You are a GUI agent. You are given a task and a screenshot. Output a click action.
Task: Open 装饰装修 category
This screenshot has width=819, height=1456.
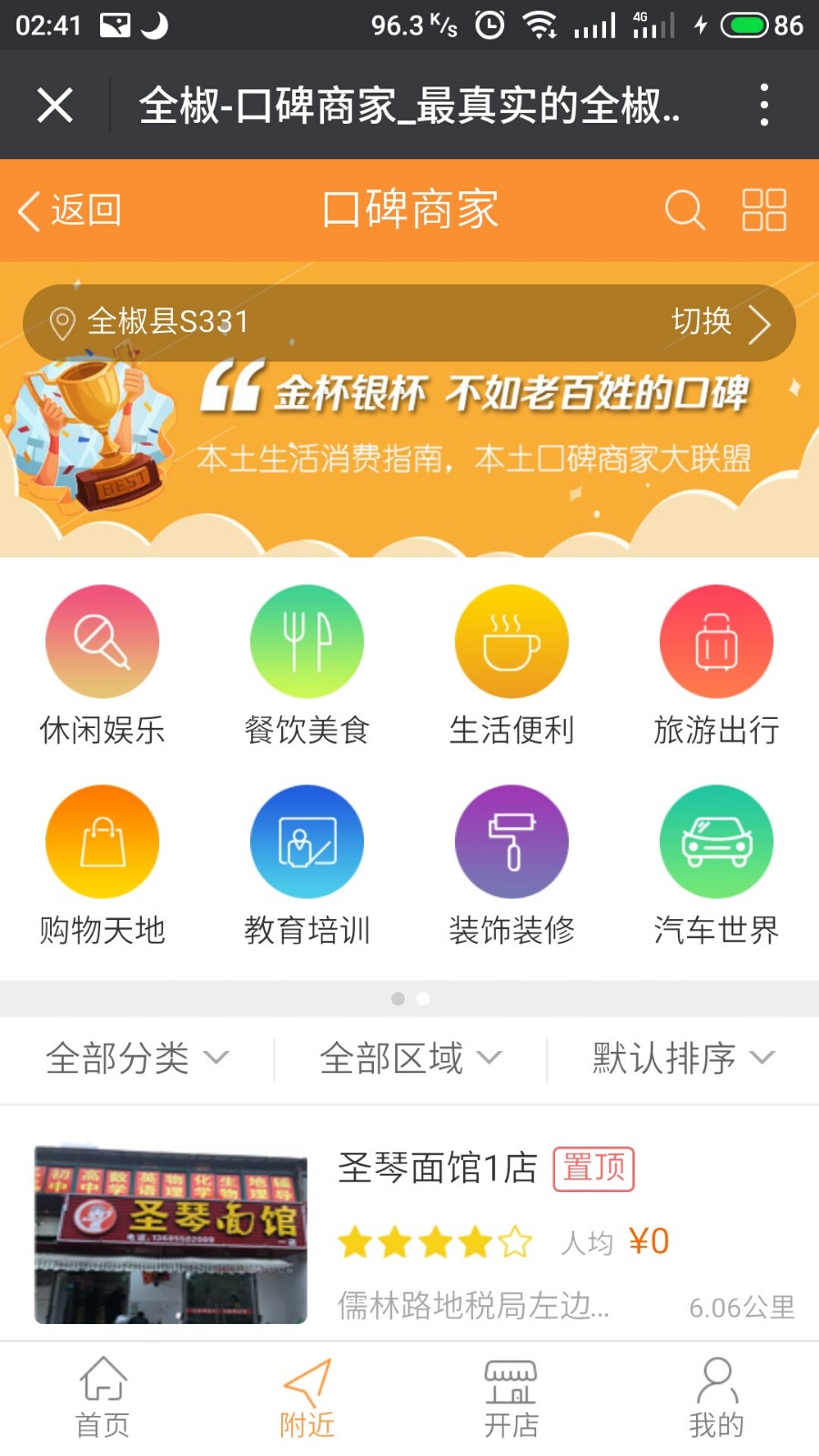click(x=511, y=866)
